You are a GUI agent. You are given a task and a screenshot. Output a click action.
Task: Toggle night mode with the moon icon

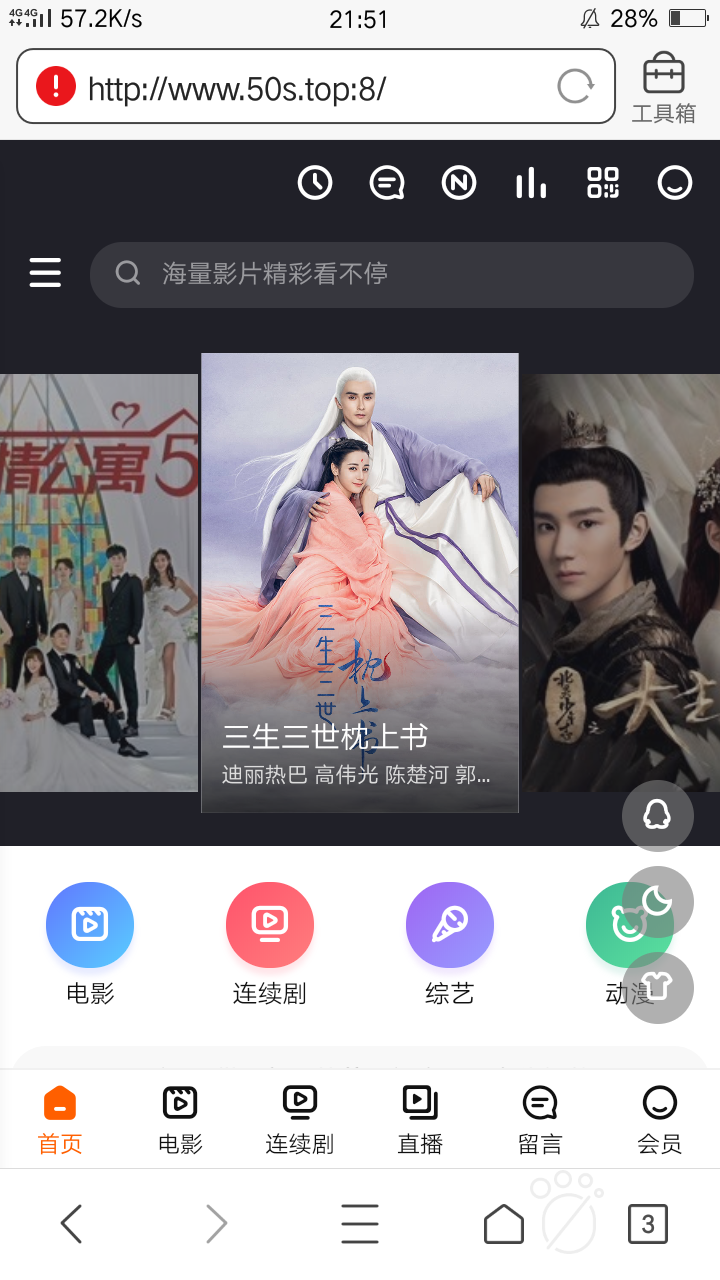point(657,901)
